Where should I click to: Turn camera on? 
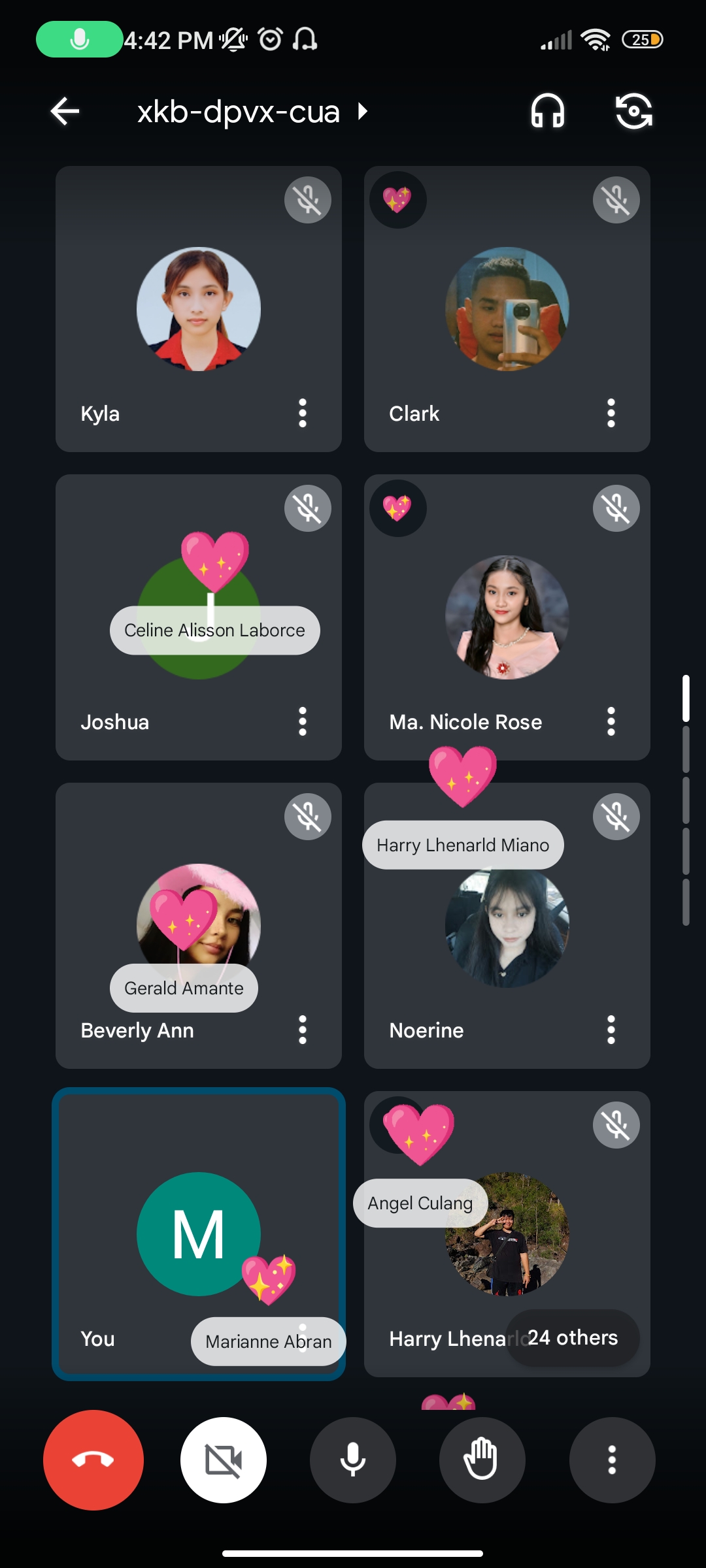pos(224,1460)
